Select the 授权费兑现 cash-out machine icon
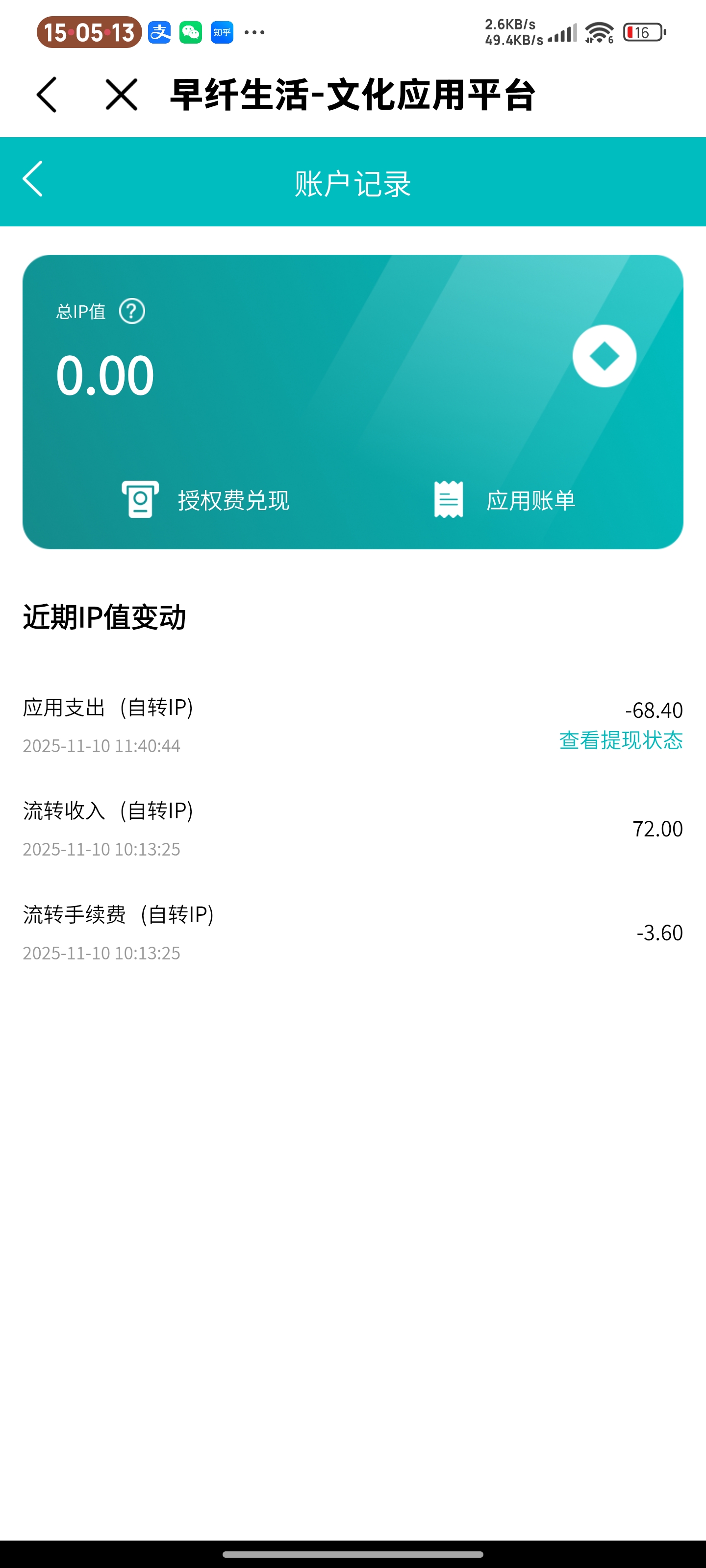 [141, 500]
